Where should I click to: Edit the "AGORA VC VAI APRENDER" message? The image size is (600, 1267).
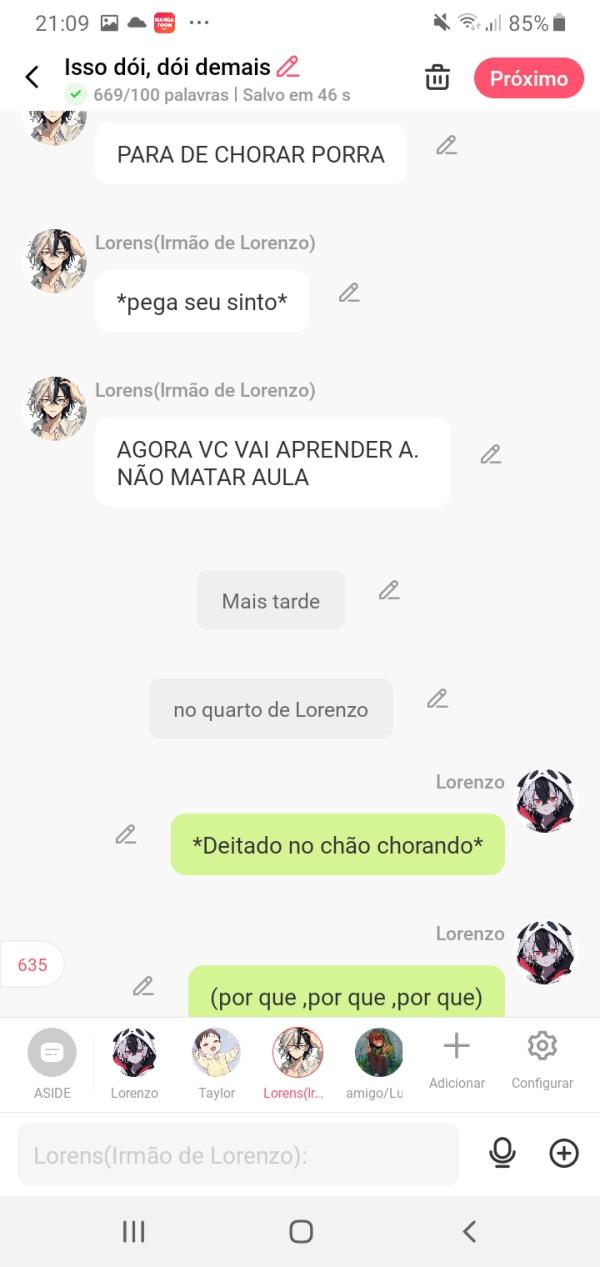click(490, 454)
